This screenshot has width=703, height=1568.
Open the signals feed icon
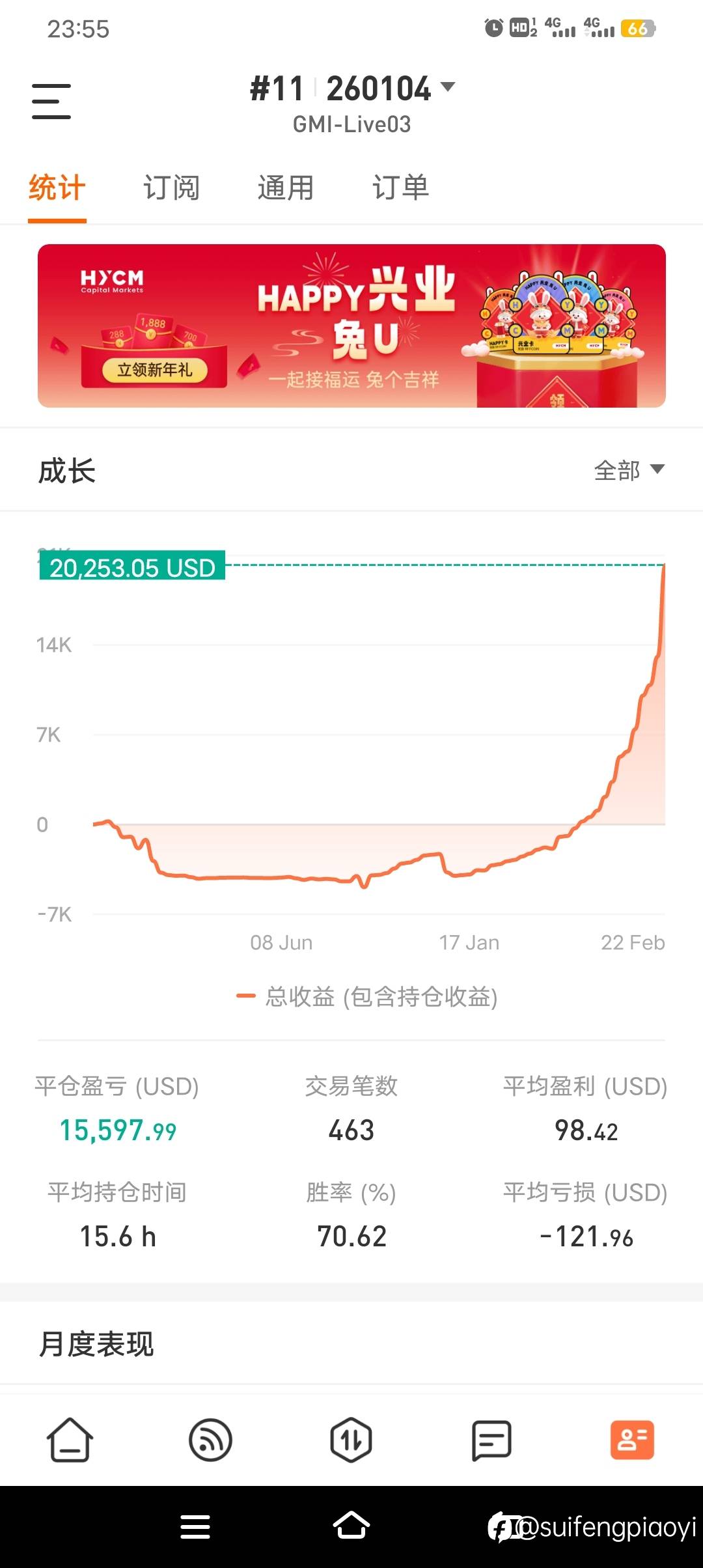[x=210, y=1441]
